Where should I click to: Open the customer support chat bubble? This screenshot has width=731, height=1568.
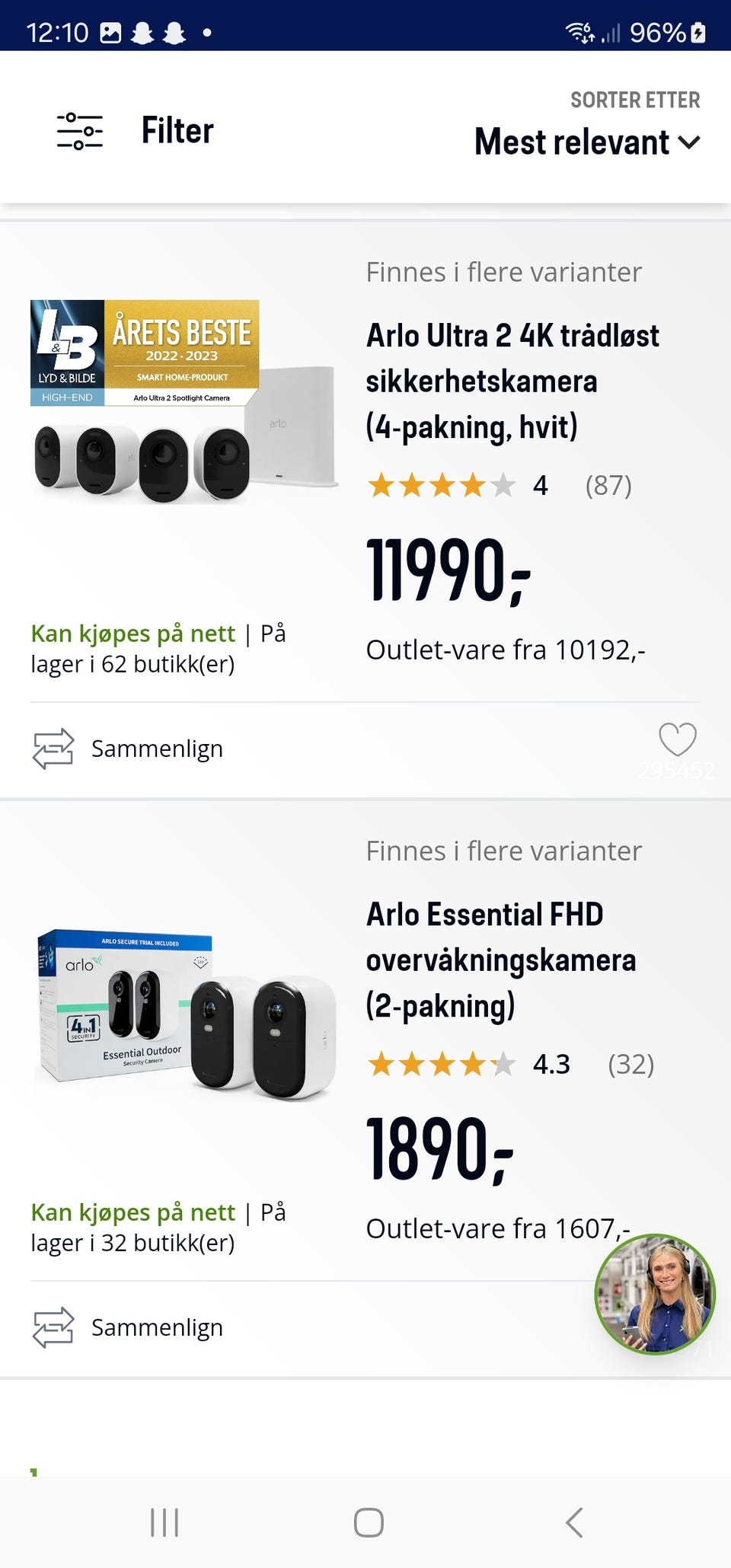click(x=654, y=1294)
